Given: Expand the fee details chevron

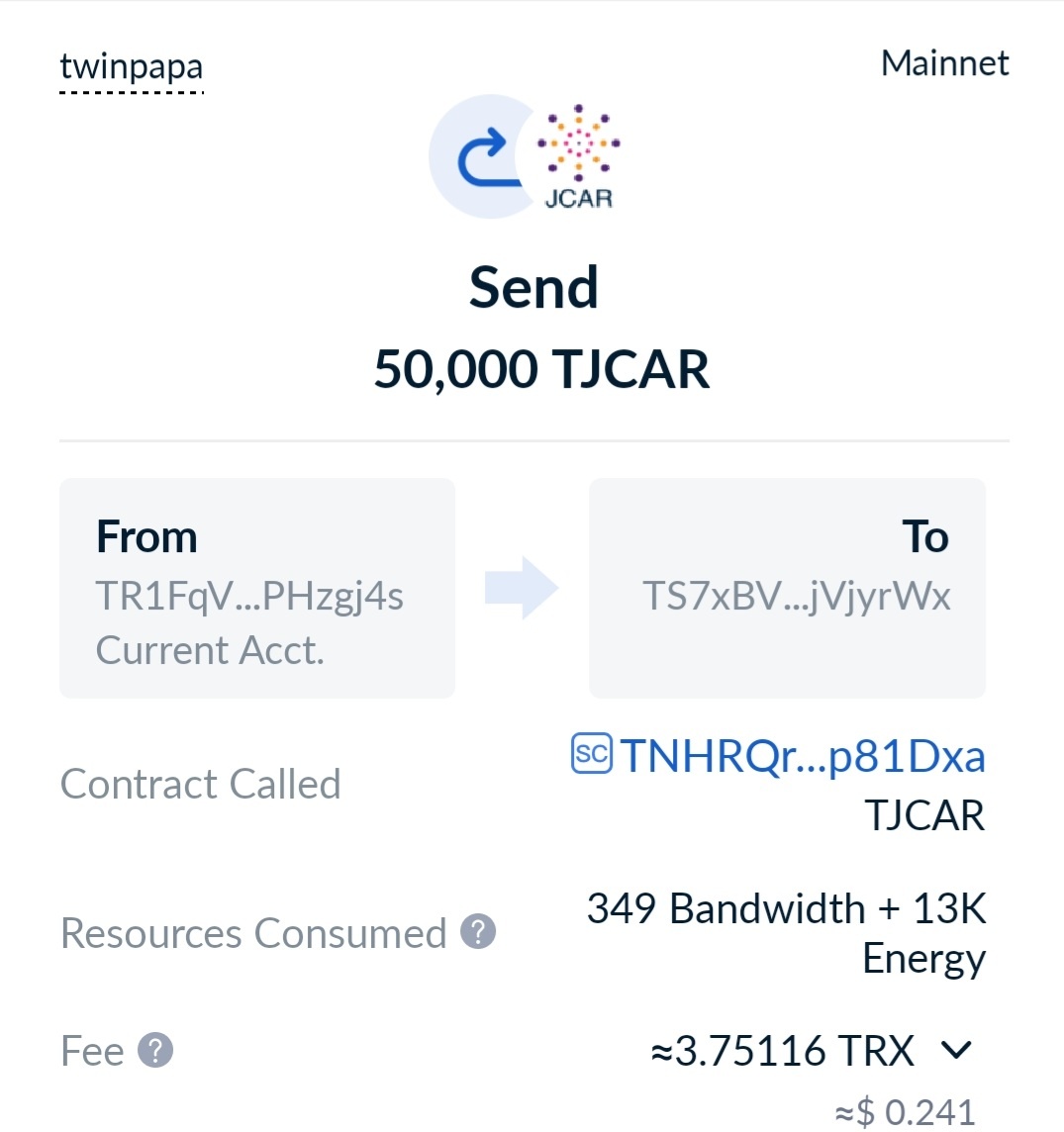Looking at the screenshot, I should (957, 1050).
